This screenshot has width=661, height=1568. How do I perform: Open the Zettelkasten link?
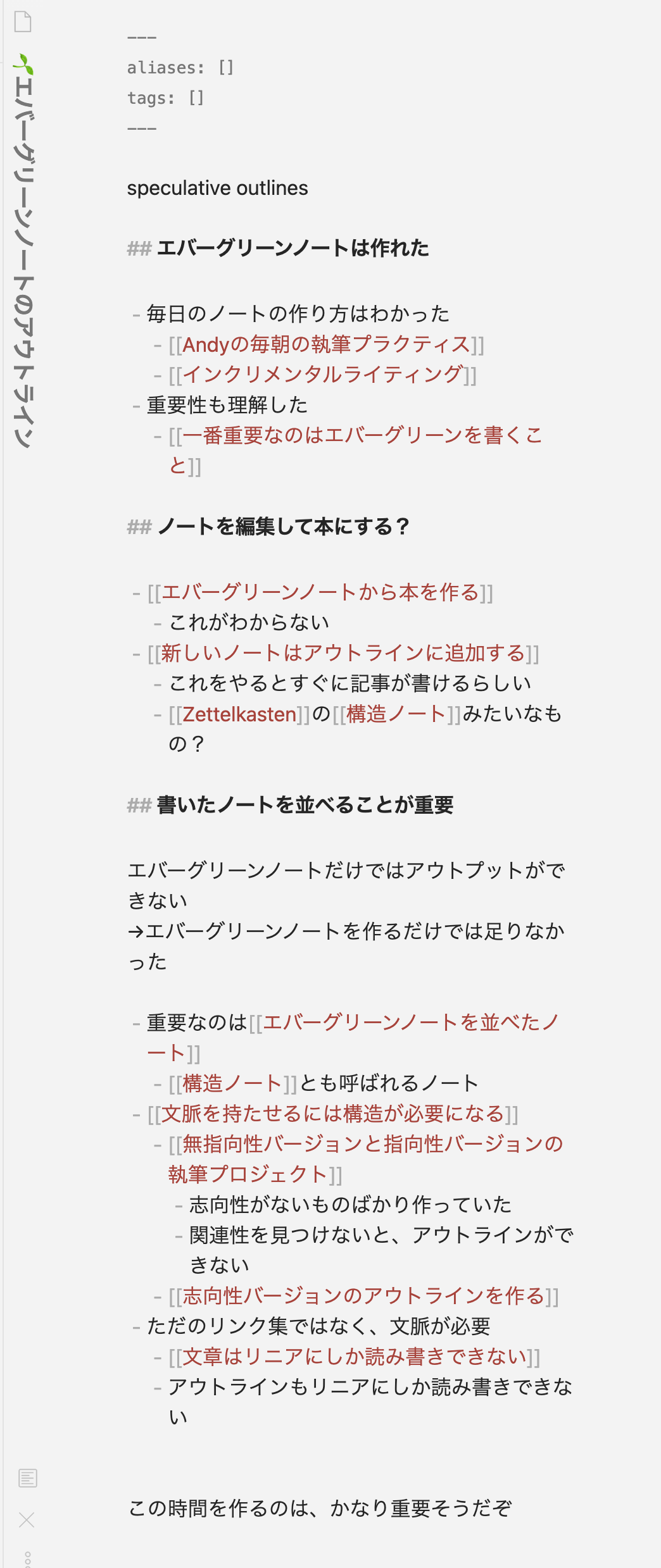click(x=239, y=714)
